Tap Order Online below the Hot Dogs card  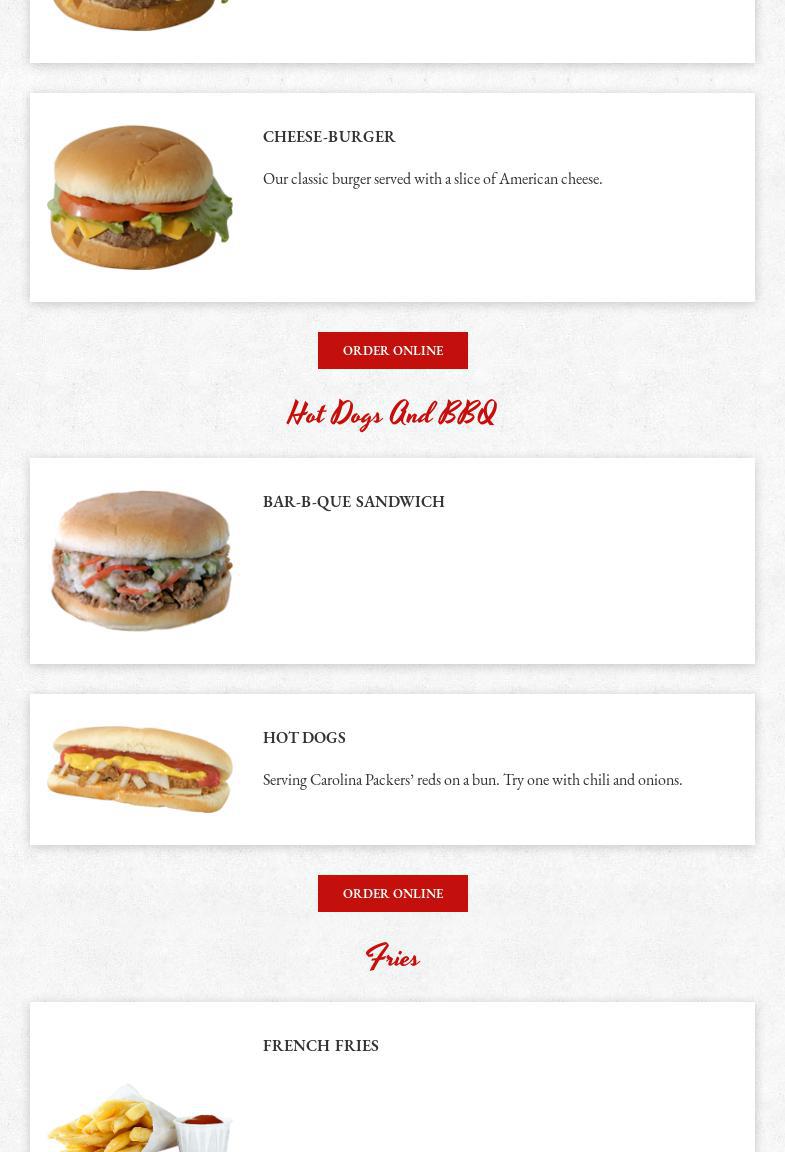pos(392,894)
